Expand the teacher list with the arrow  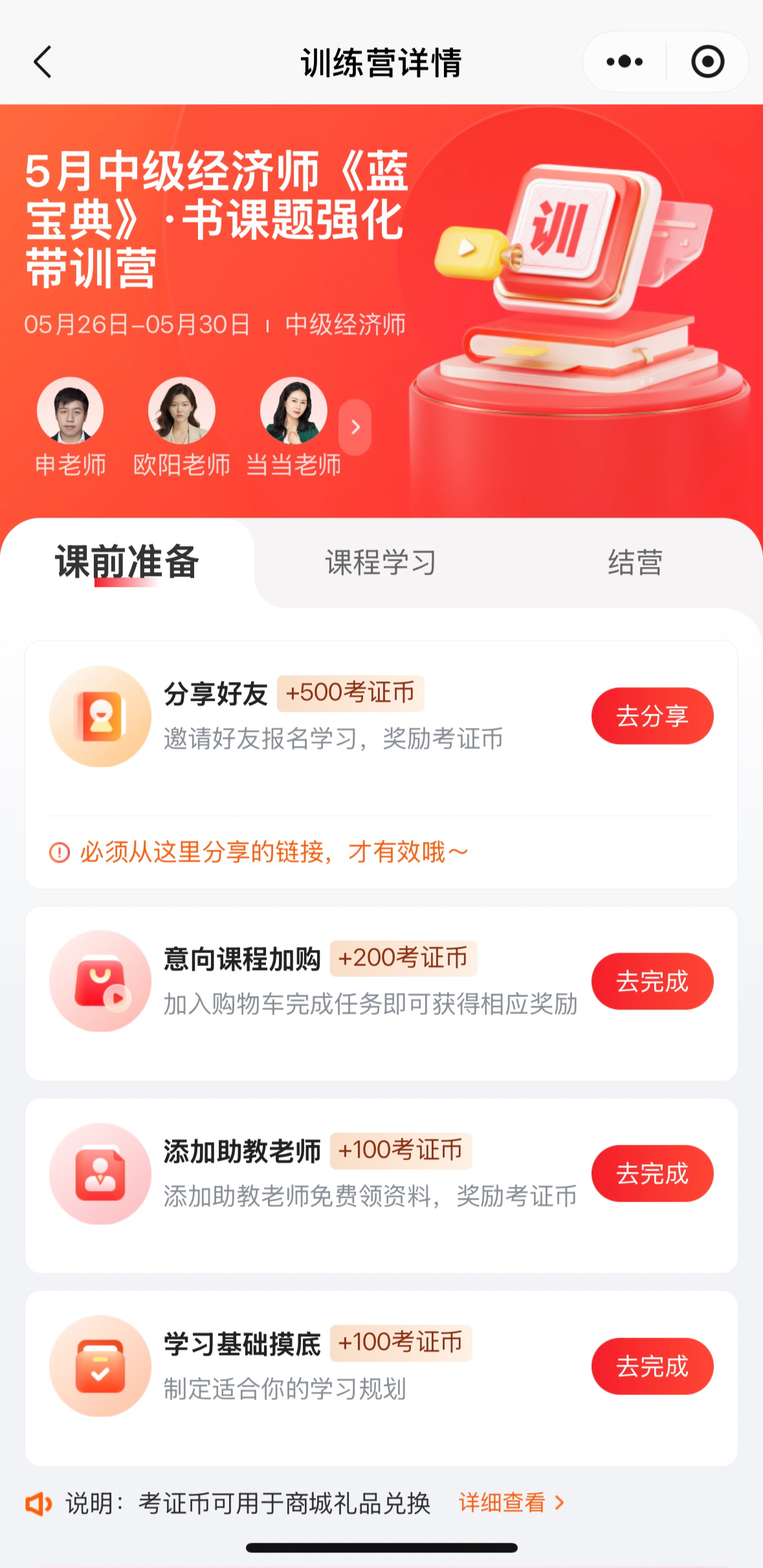click(355, 427)
